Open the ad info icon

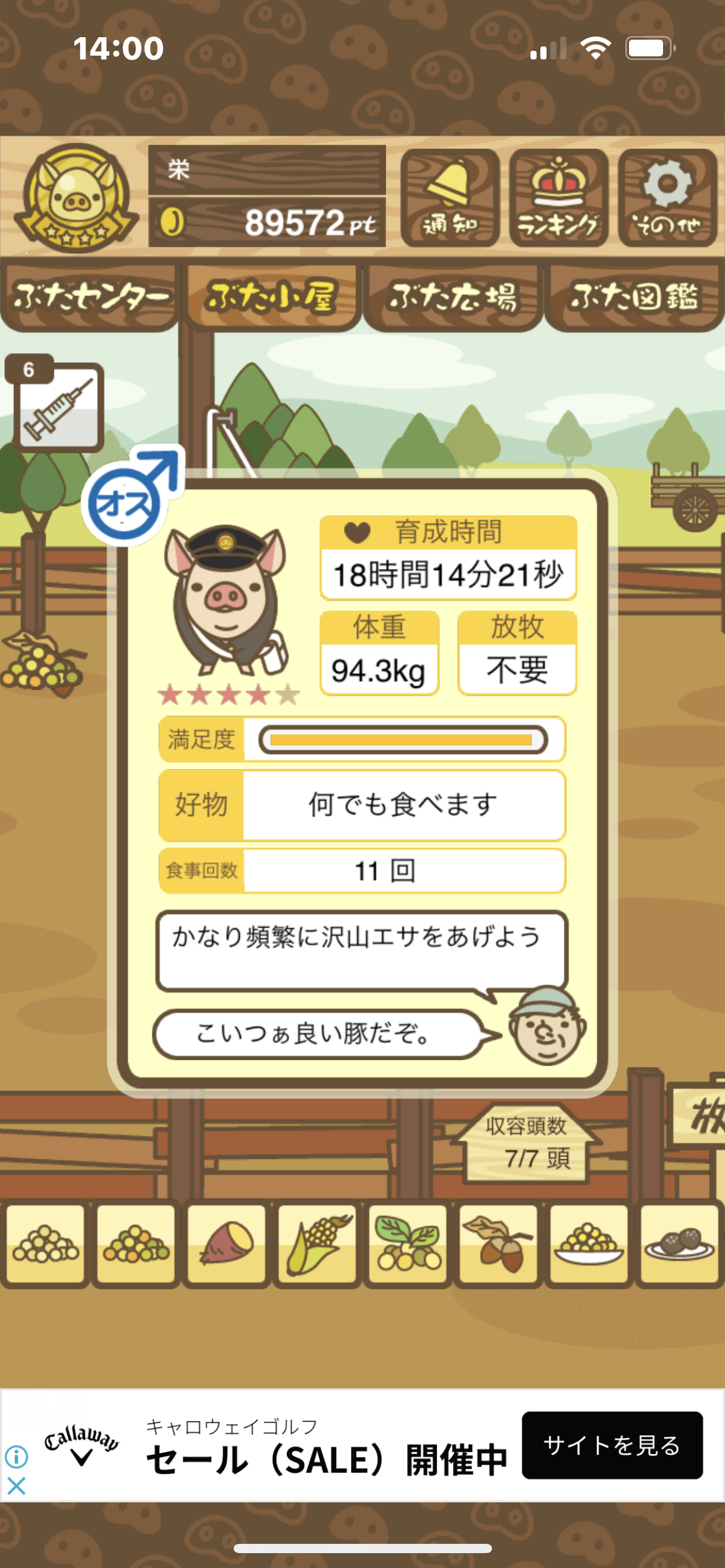(16, 1457)
